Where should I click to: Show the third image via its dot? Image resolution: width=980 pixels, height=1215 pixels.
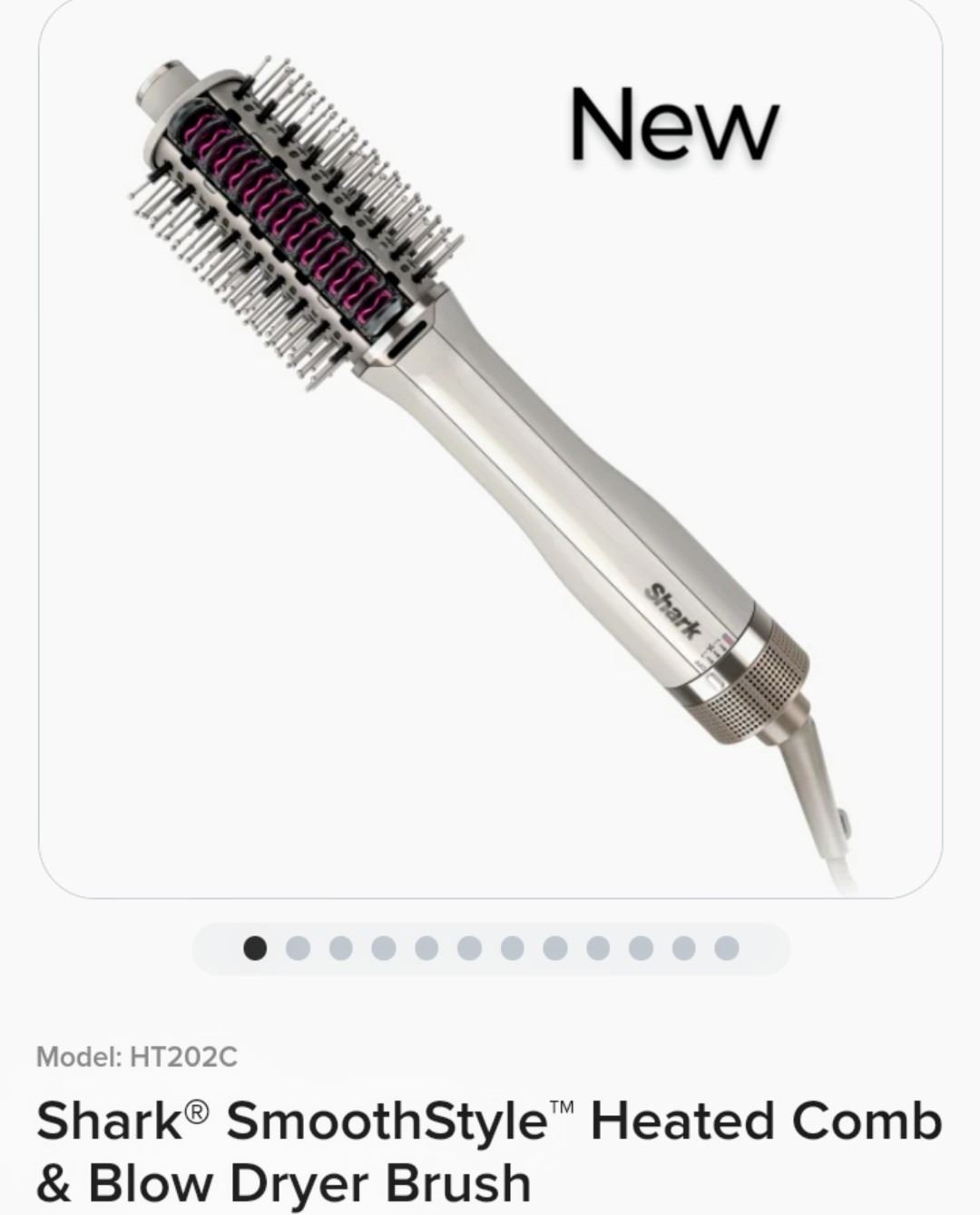click(340, 948)
